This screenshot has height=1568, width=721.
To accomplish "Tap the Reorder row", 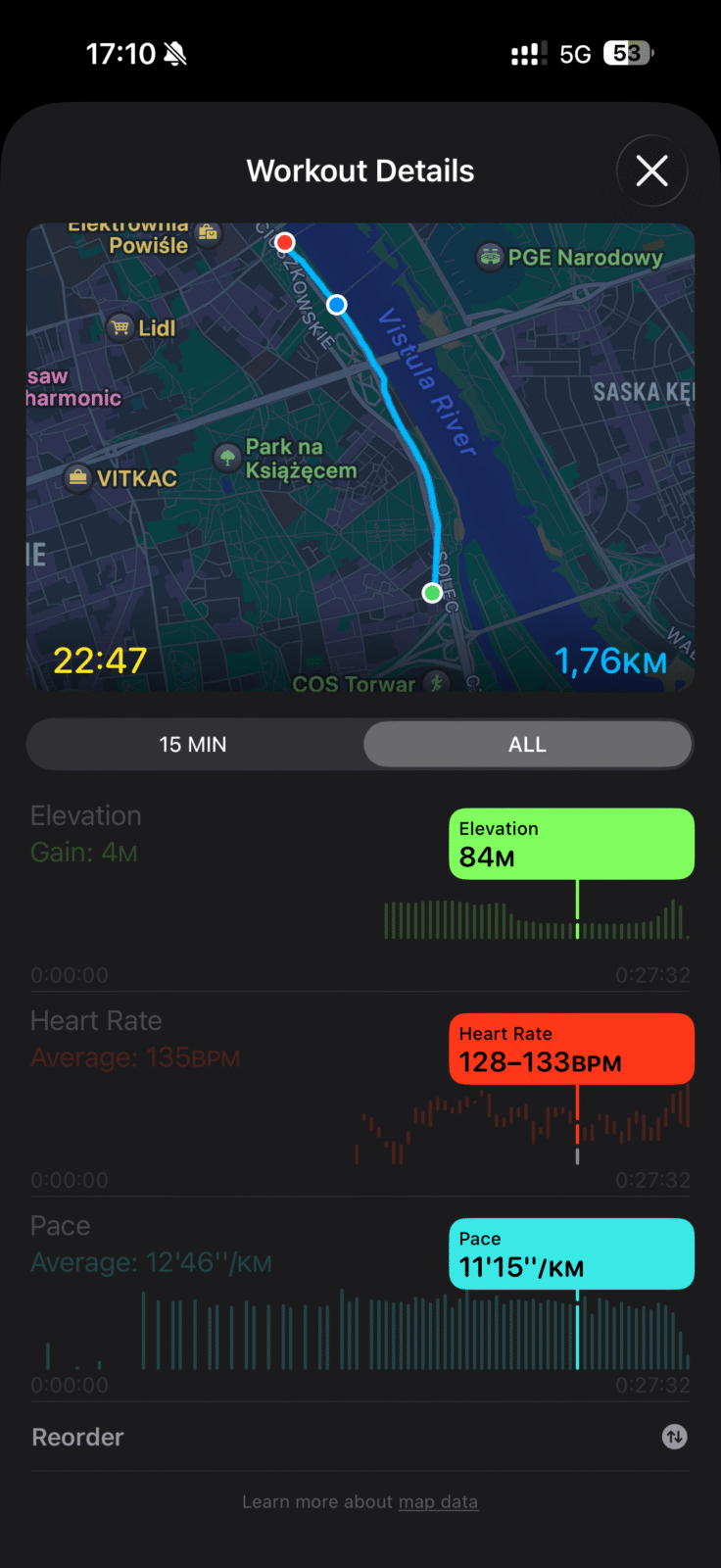I will click(x=360, y=1437).
